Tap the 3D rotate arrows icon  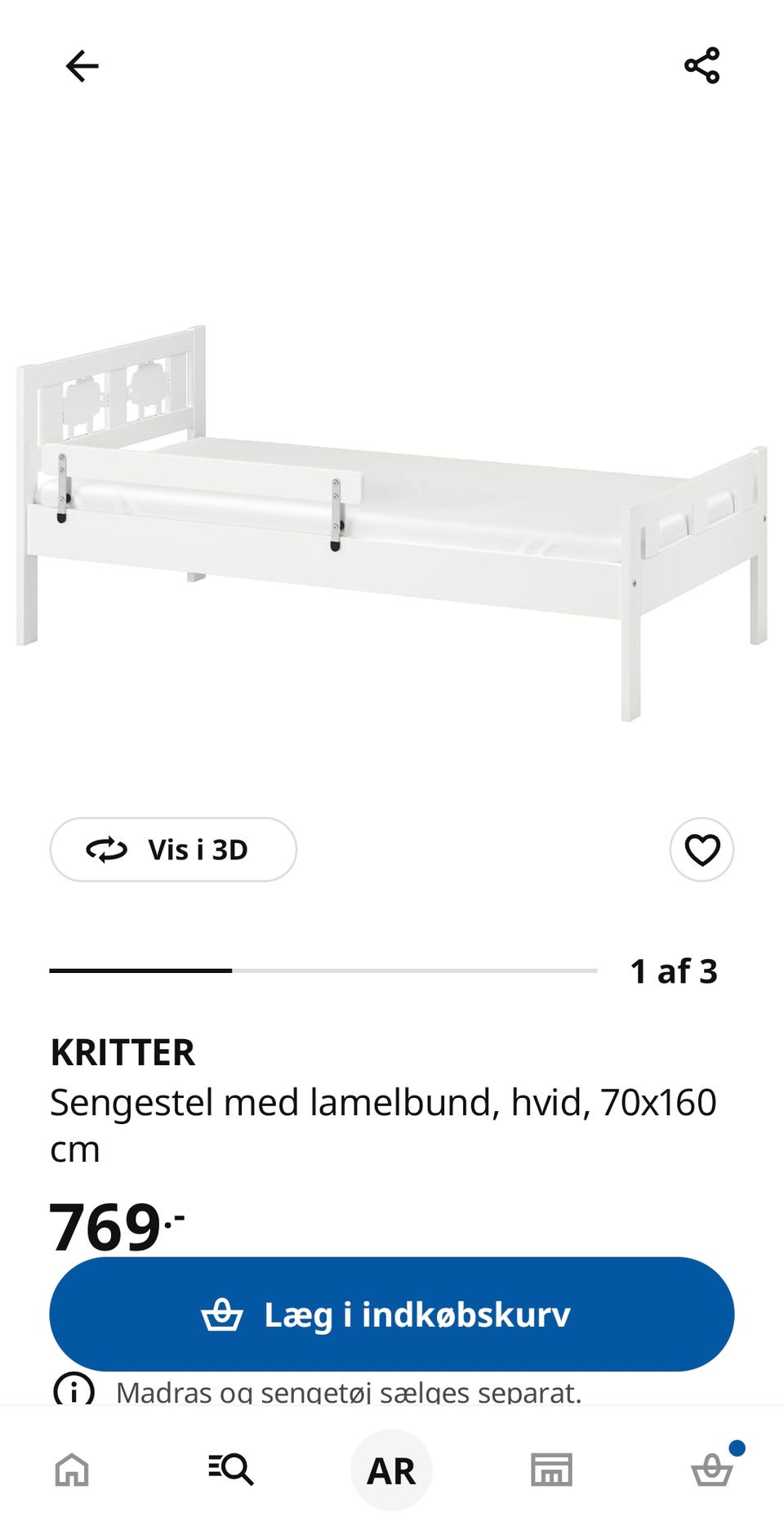[107, 850]
